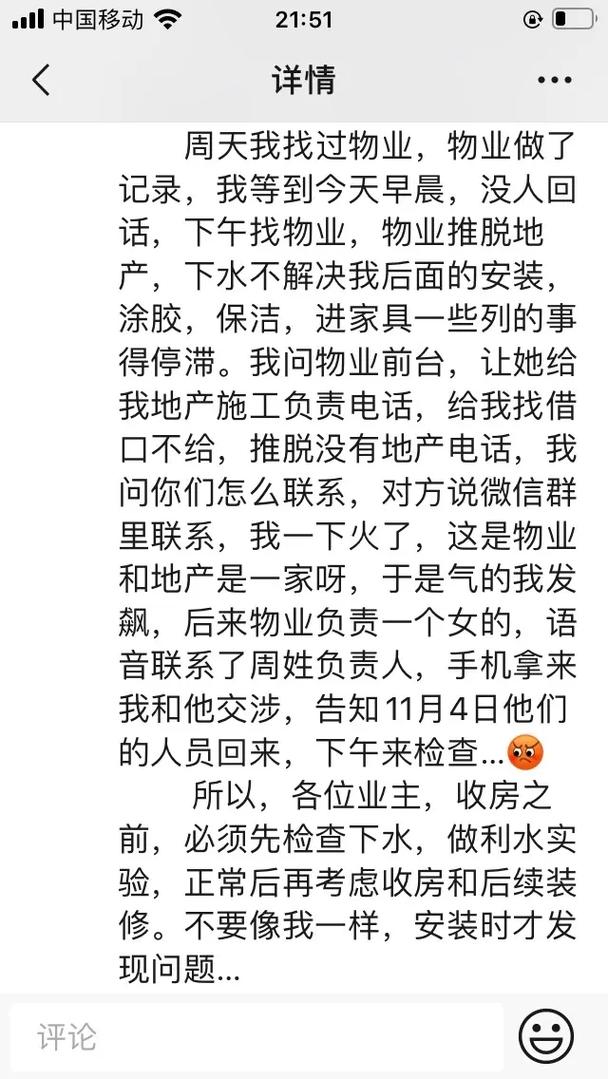Tap the 评论 comment input field
Screen dimensions: 608x1079
click(257, 1037)
